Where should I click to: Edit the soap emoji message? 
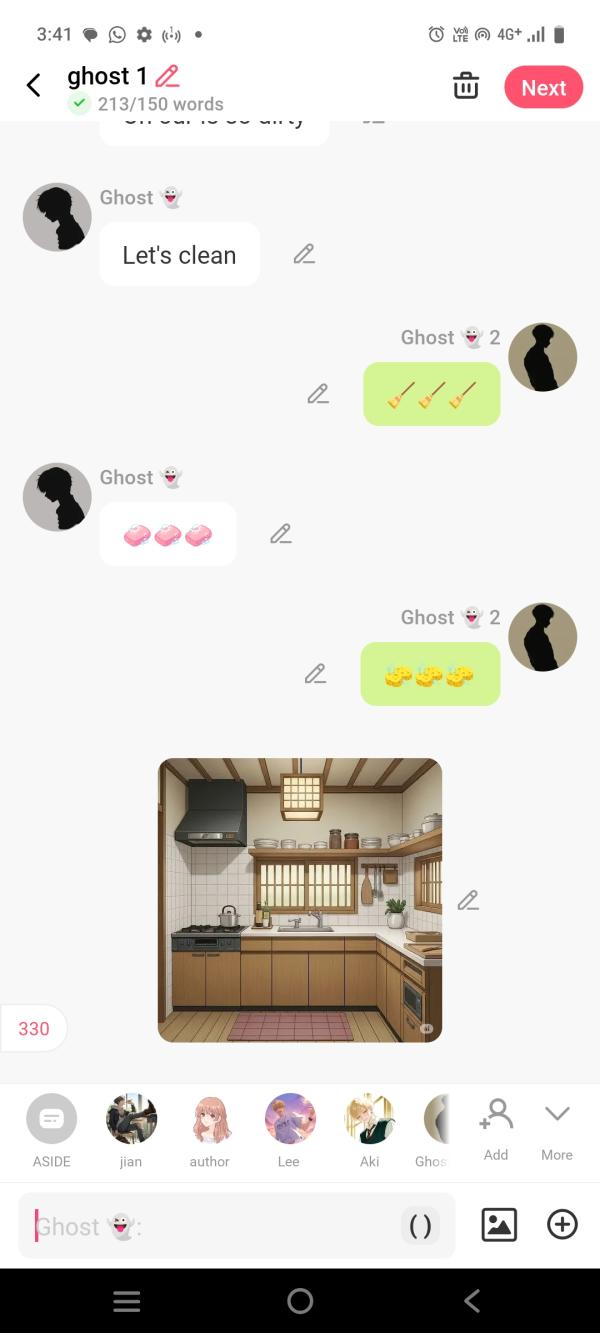[280, 534]
